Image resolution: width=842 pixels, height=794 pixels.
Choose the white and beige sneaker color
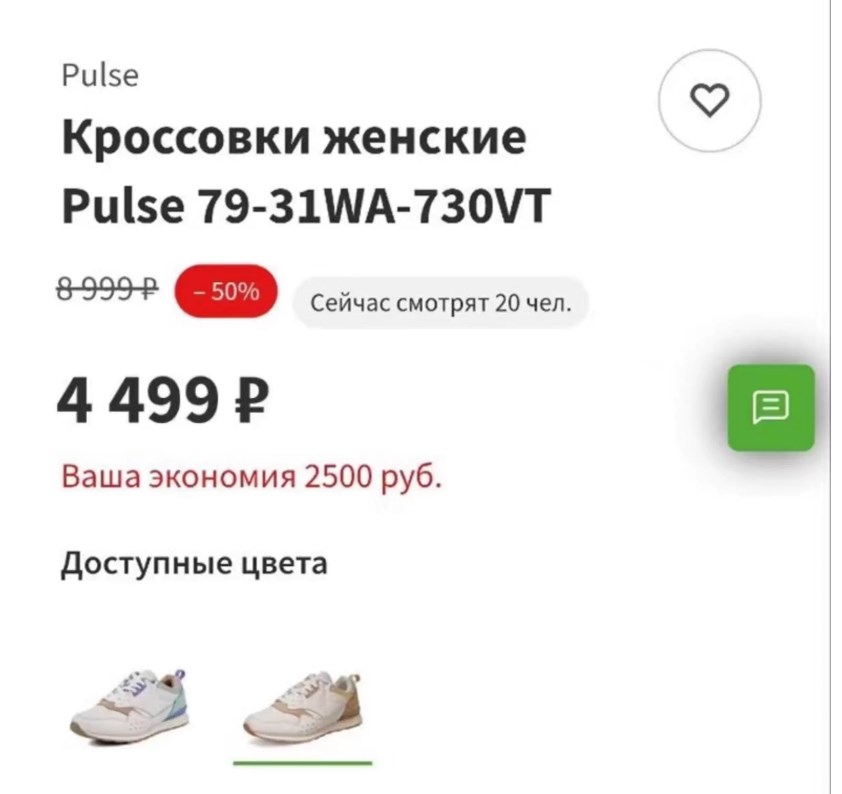pos(303,703)
